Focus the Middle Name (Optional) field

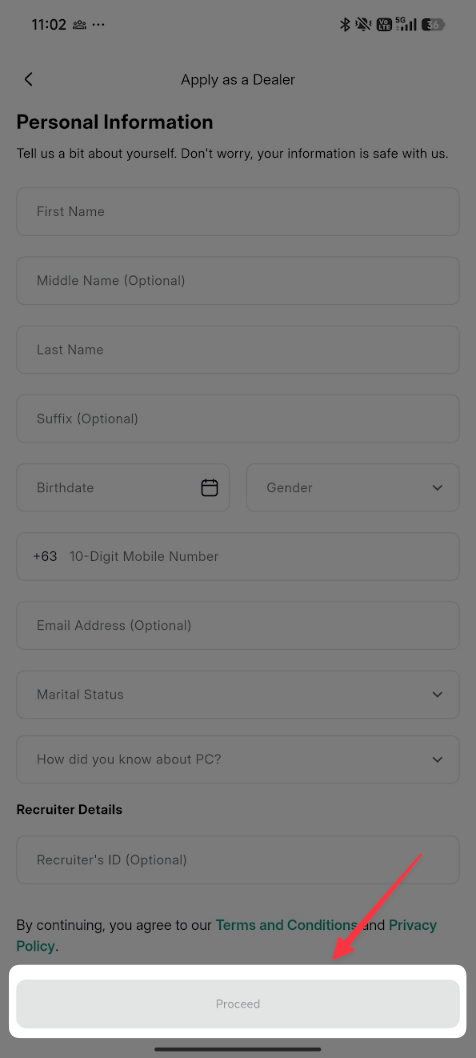(x=238, y=280)
